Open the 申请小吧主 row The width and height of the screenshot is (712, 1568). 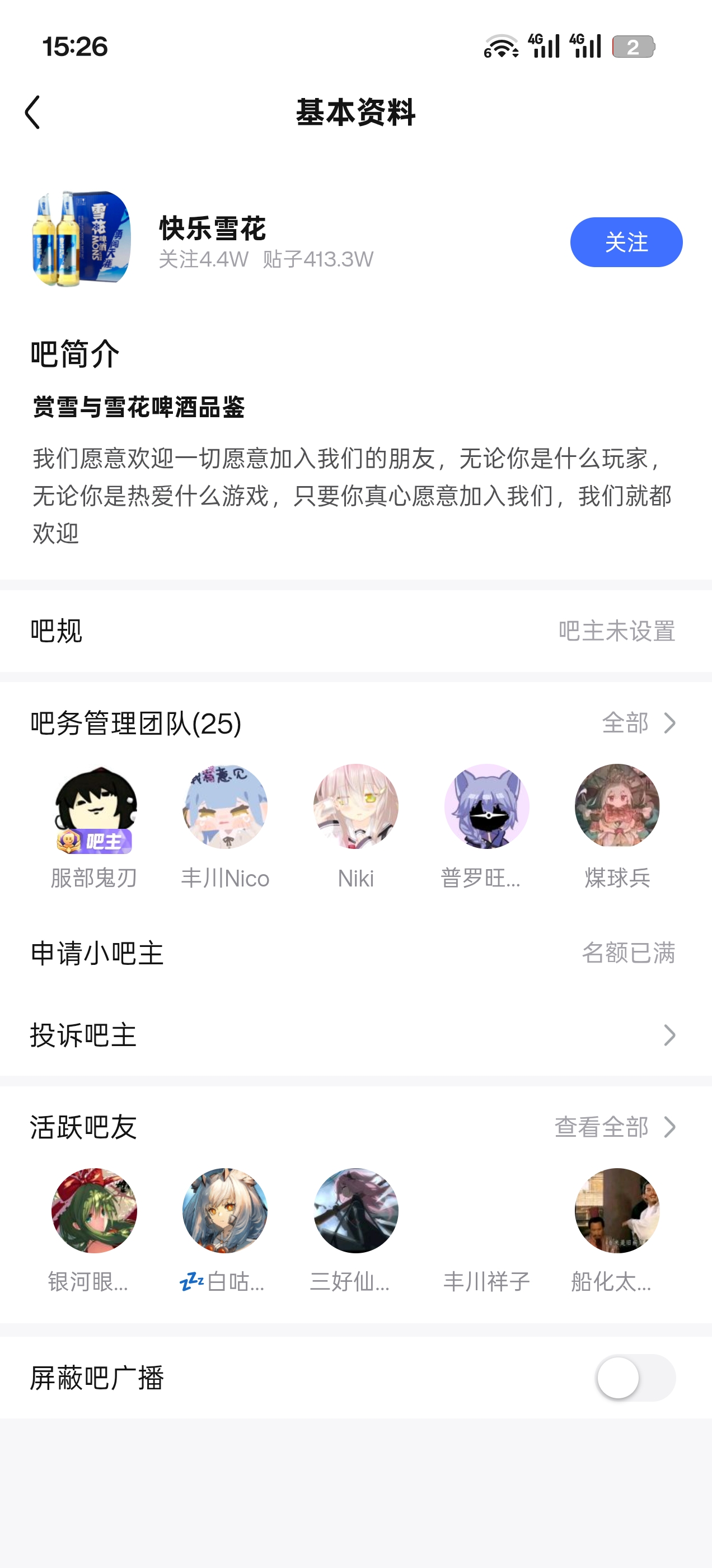(x=356, y=953)
